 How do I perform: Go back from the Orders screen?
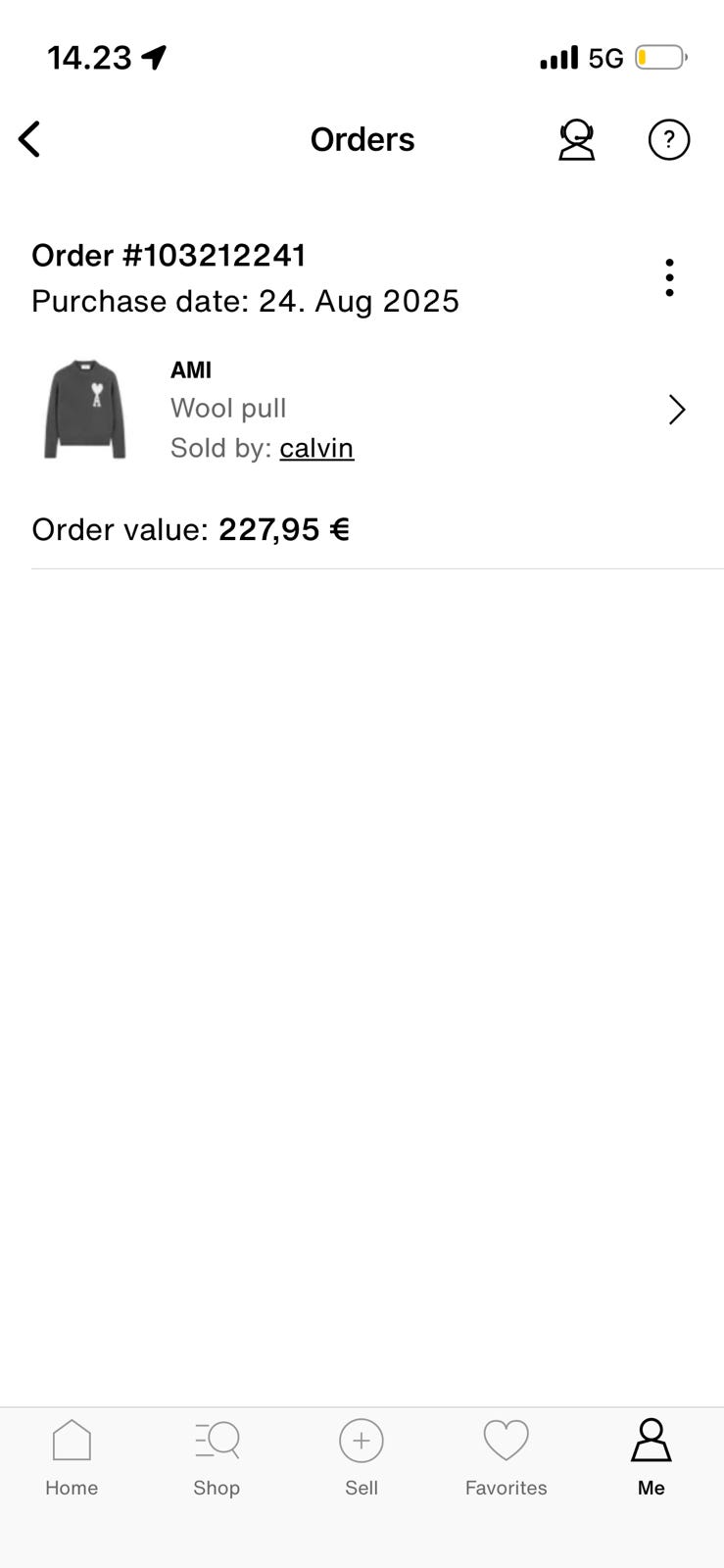click(30, 139)
